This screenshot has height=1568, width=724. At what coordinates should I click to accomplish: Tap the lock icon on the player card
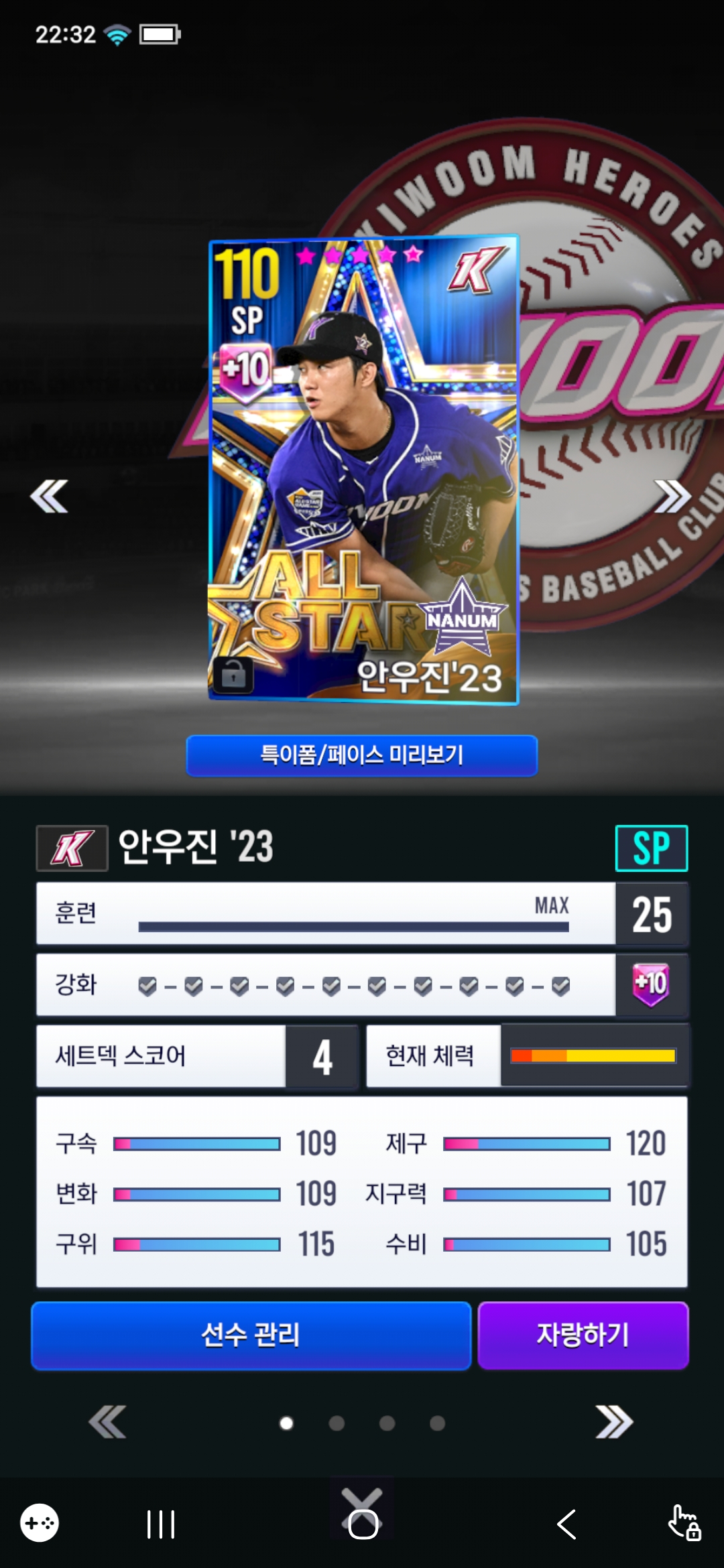coord(233,675)
